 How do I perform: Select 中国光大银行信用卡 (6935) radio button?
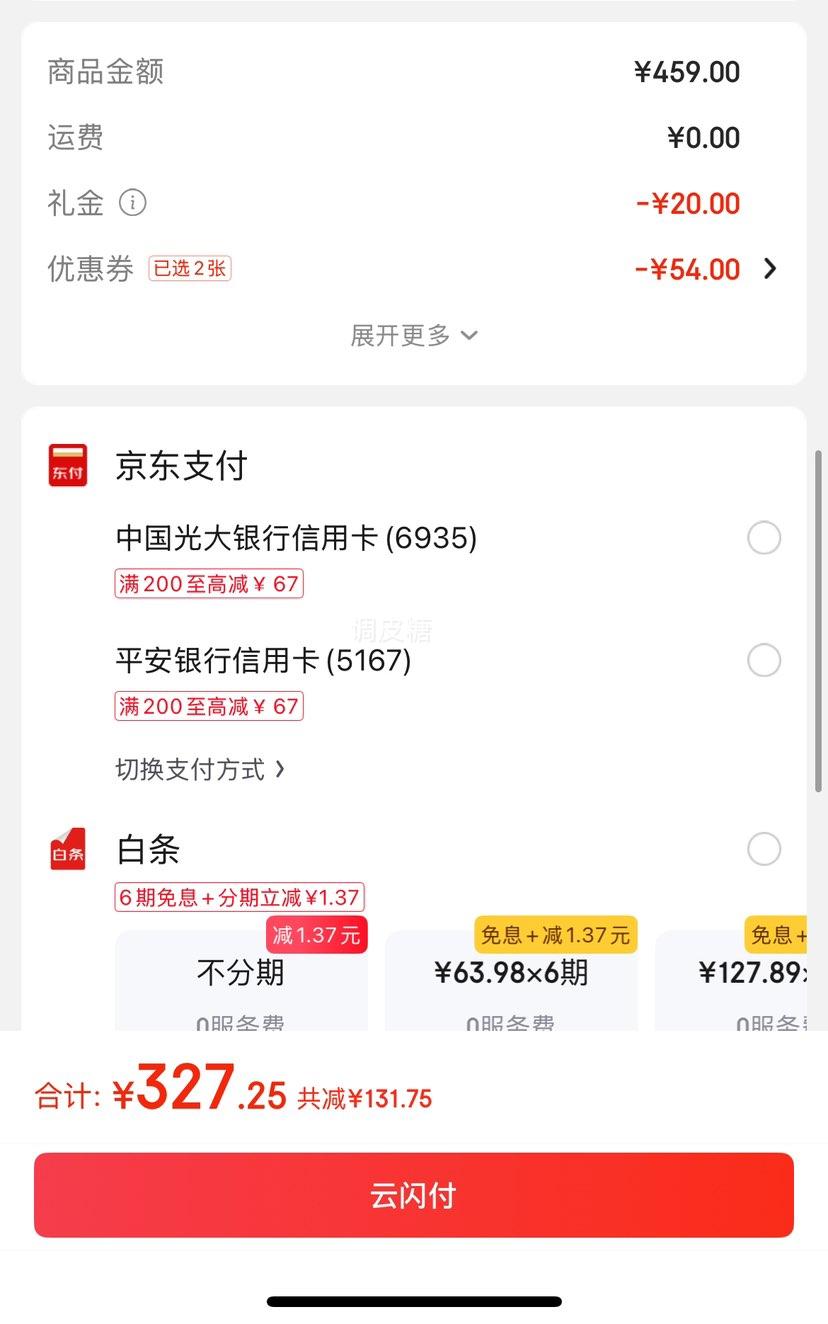click(764, 537)
